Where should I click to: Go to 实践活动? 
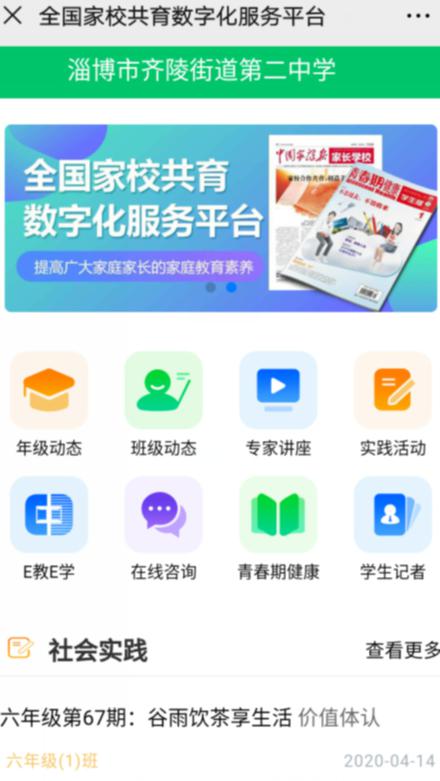pyautogui.click(x=393, y=404)
